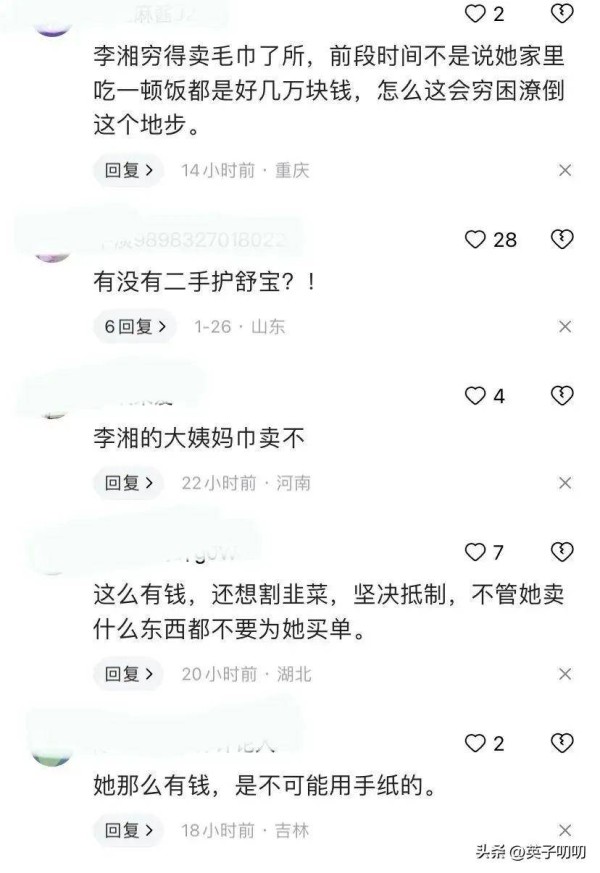Dismiss the 二手护舒宝 comment with X

tap(565, 327)
